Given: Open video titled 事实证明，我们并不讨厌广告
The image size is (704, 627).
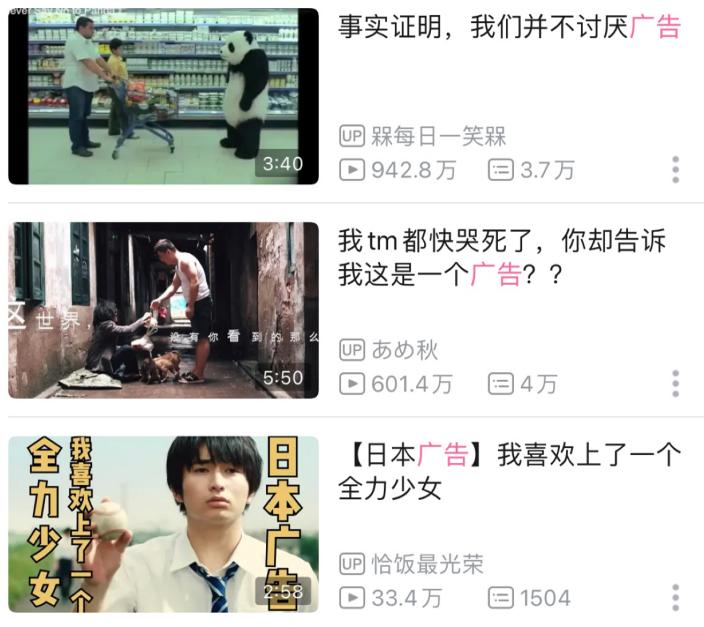Looking at the screenshot, I should pyautogui.click(x=510, y=27).
